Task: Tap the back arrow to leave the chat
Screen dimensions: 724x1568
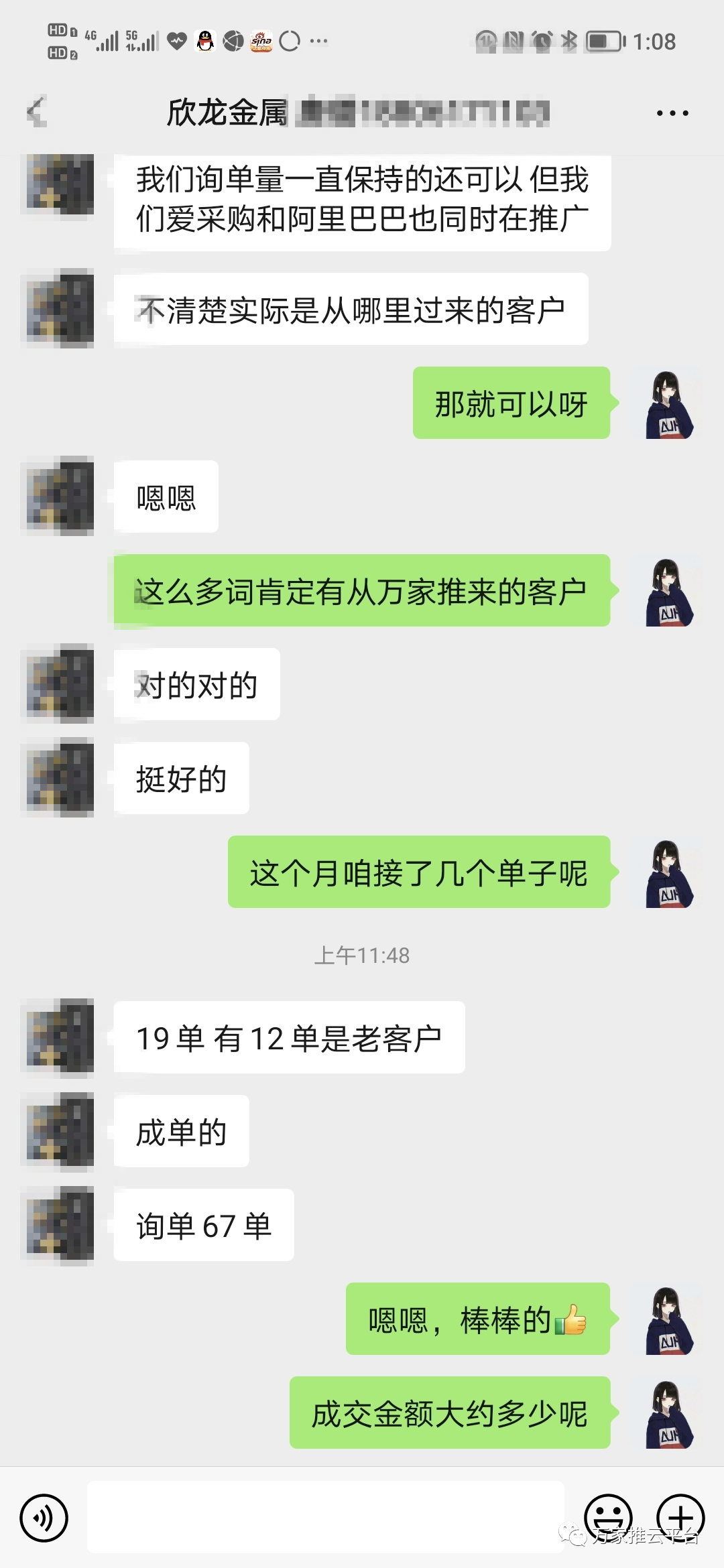Action: click(x=37, y=113)
